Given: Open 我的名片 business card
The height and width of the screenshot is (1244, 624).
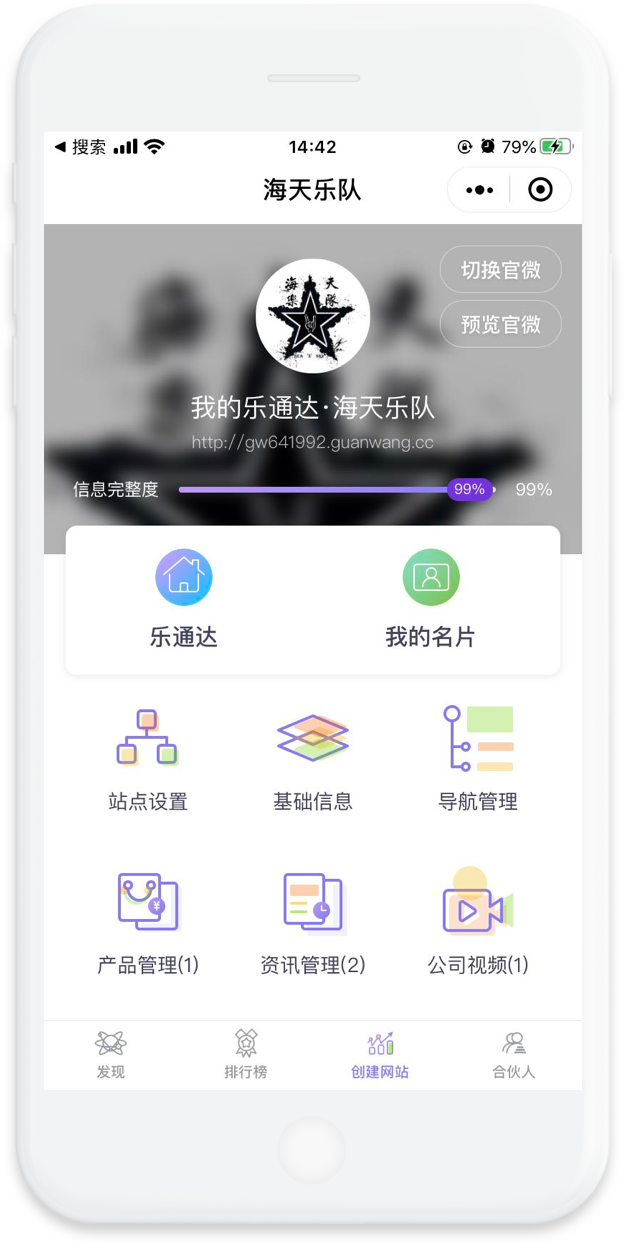Looking at the screenshot, I should click(431, 599).
